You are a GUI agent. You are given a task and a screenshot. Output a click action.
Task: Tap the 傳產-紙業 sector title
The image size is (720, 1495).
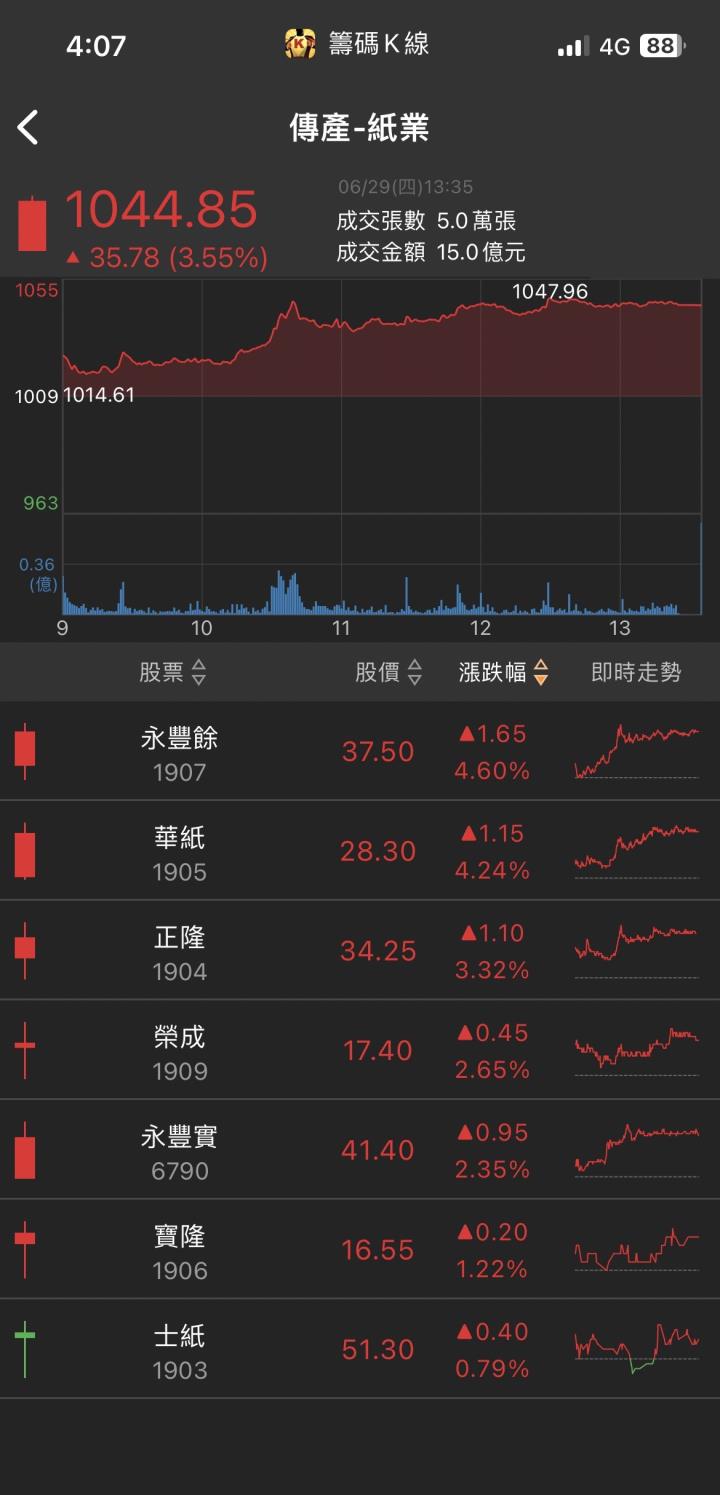(360, 128)
